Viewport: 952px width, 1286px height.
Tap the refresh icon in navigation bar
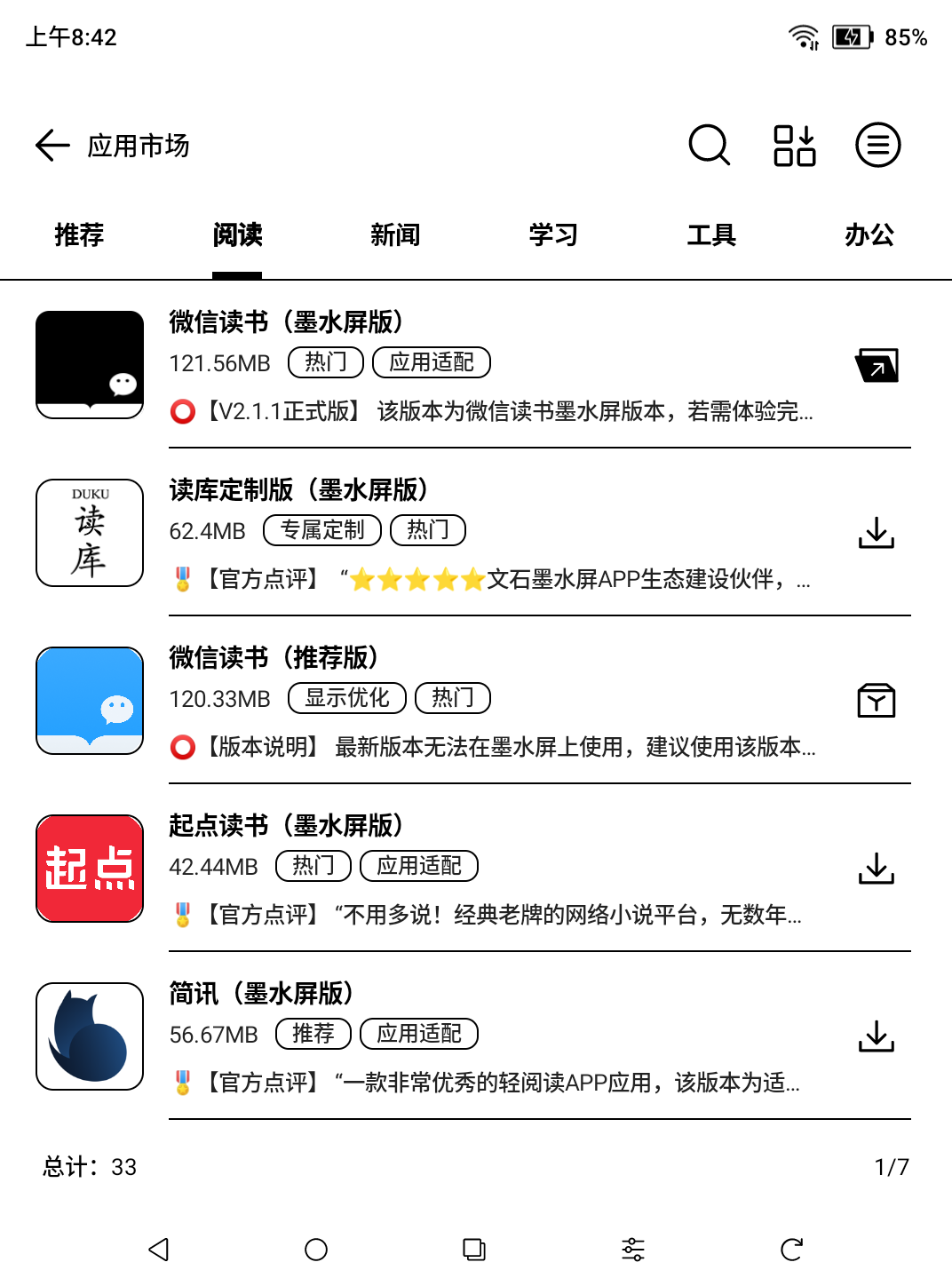click(x=791, y=1250)
